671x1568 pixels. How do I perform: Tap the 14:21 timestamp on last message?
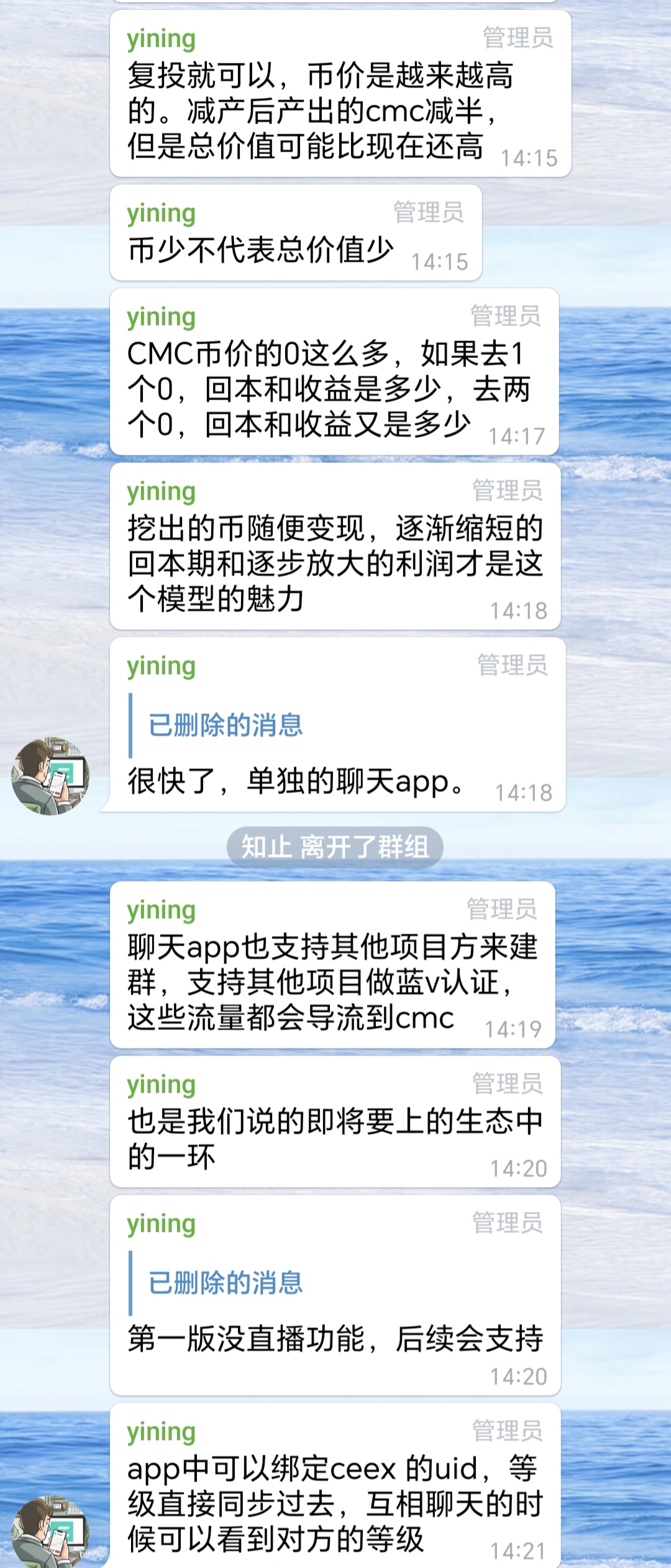[518, 1549]
